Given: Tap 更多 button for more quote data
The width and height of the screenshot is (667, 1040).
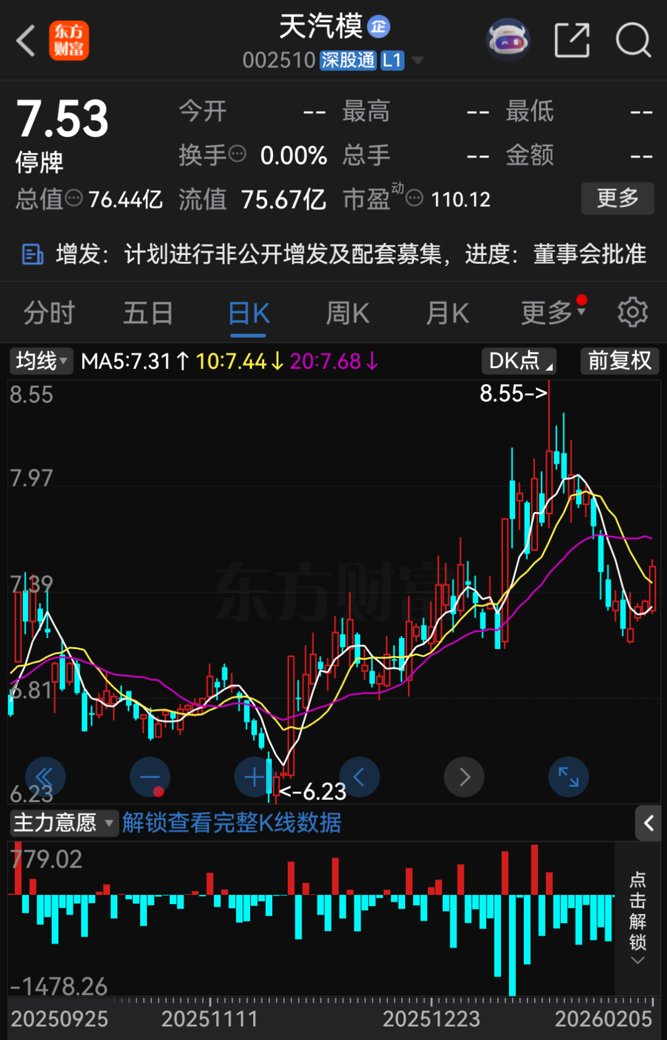Looking at the screenshot, I should (617, 198).
